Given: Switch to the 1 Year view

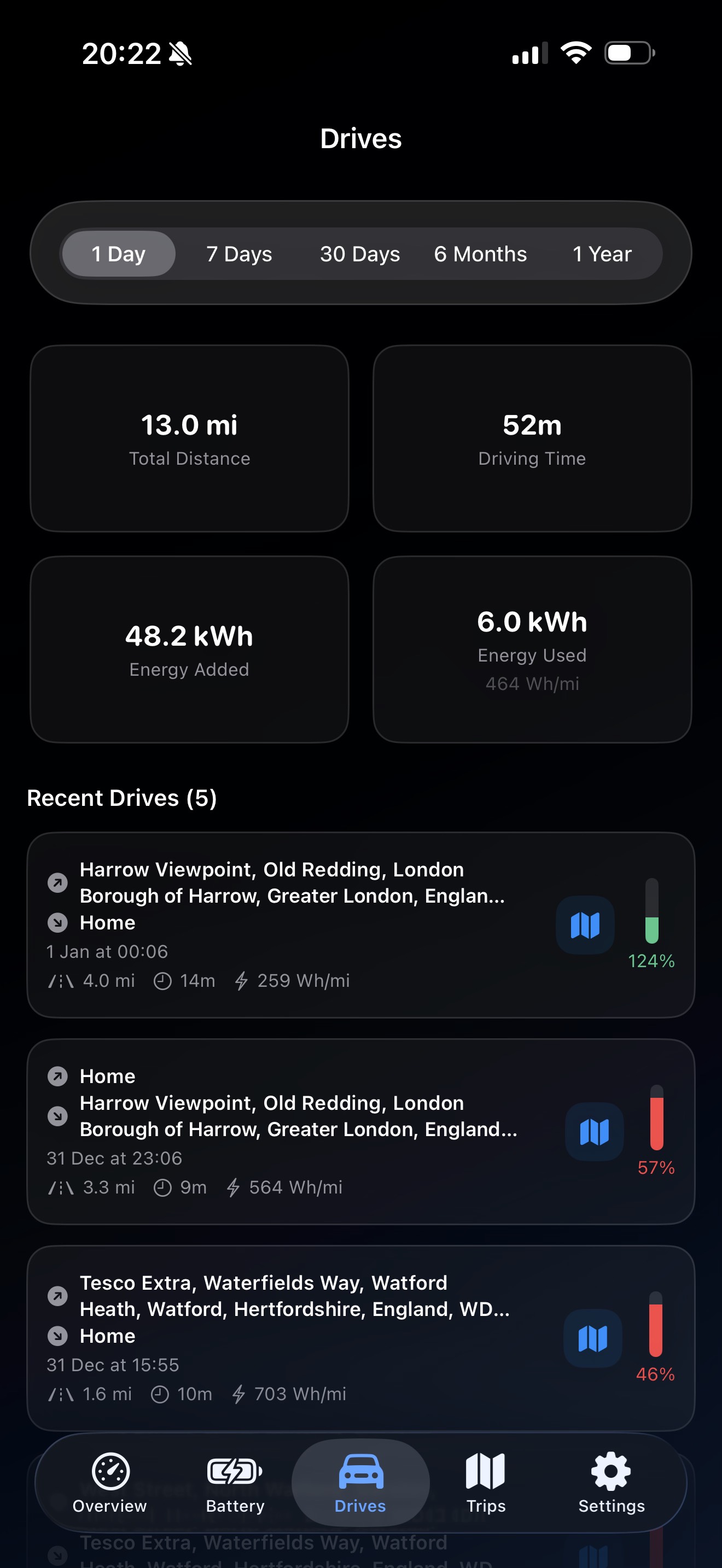Looking at the screenshot, I should click(601, 254).
